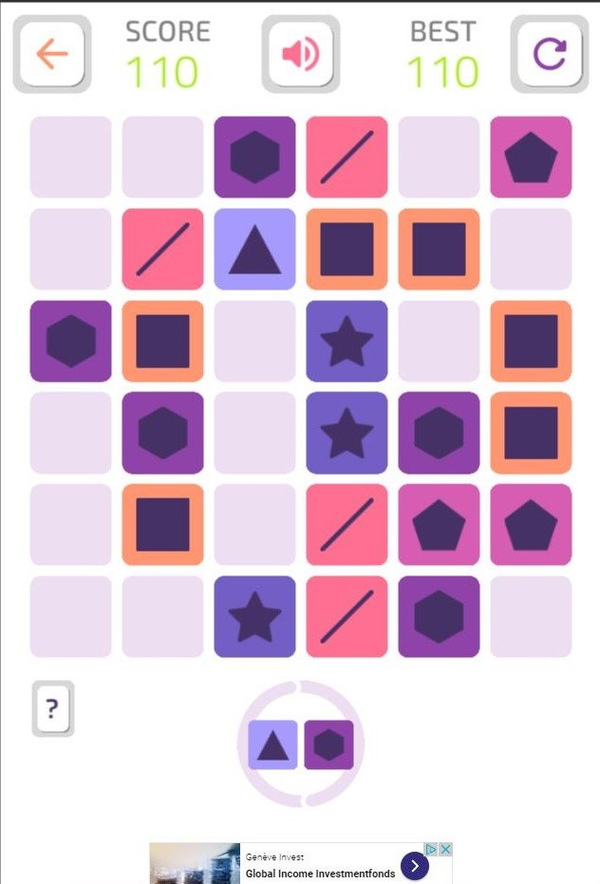Mute the game sound
Image resolution: width=600 pixels, height=884 pixels.
pyautogui.click(x=300, y=53)
